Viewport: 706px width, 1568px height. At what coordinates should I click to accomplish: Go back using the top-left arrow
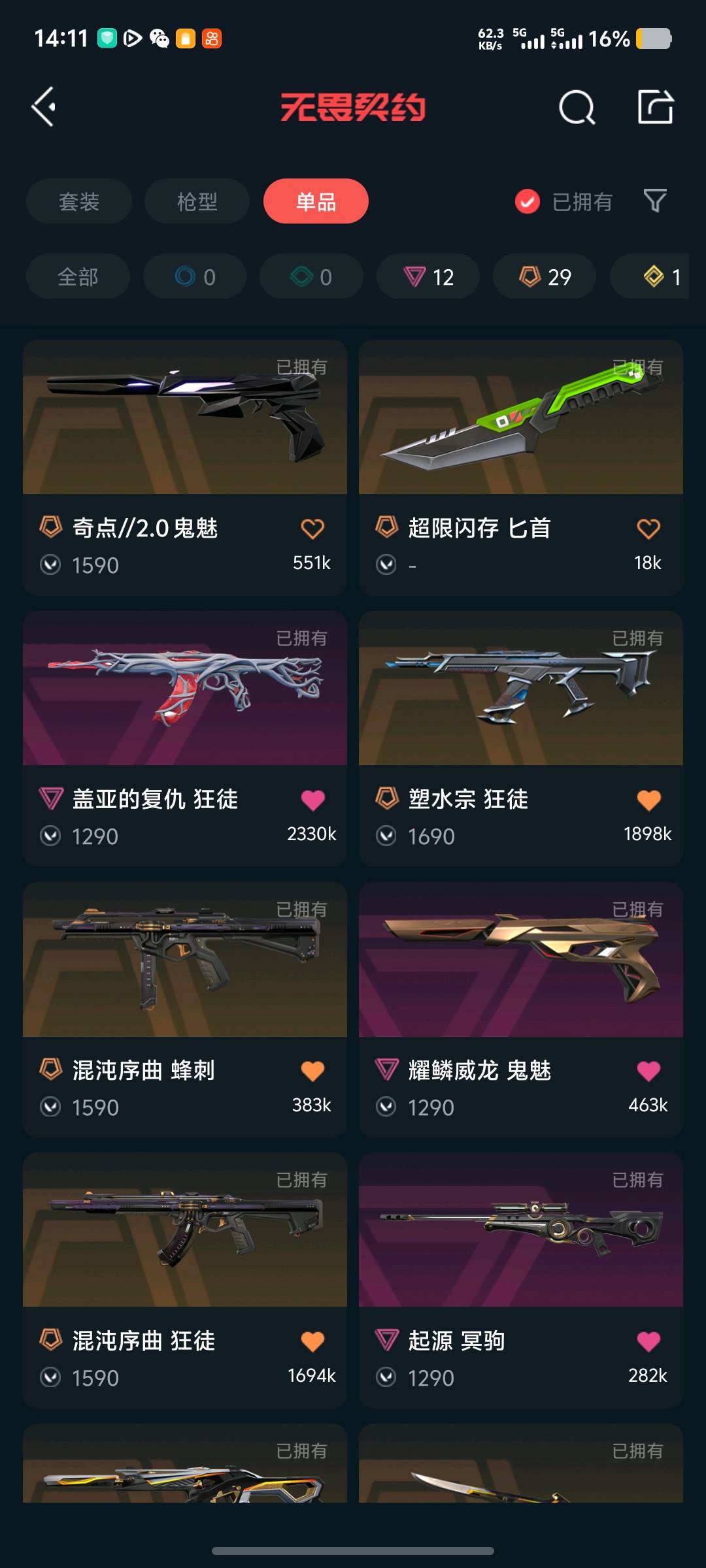pyautogui.click(x=44, y=106)
